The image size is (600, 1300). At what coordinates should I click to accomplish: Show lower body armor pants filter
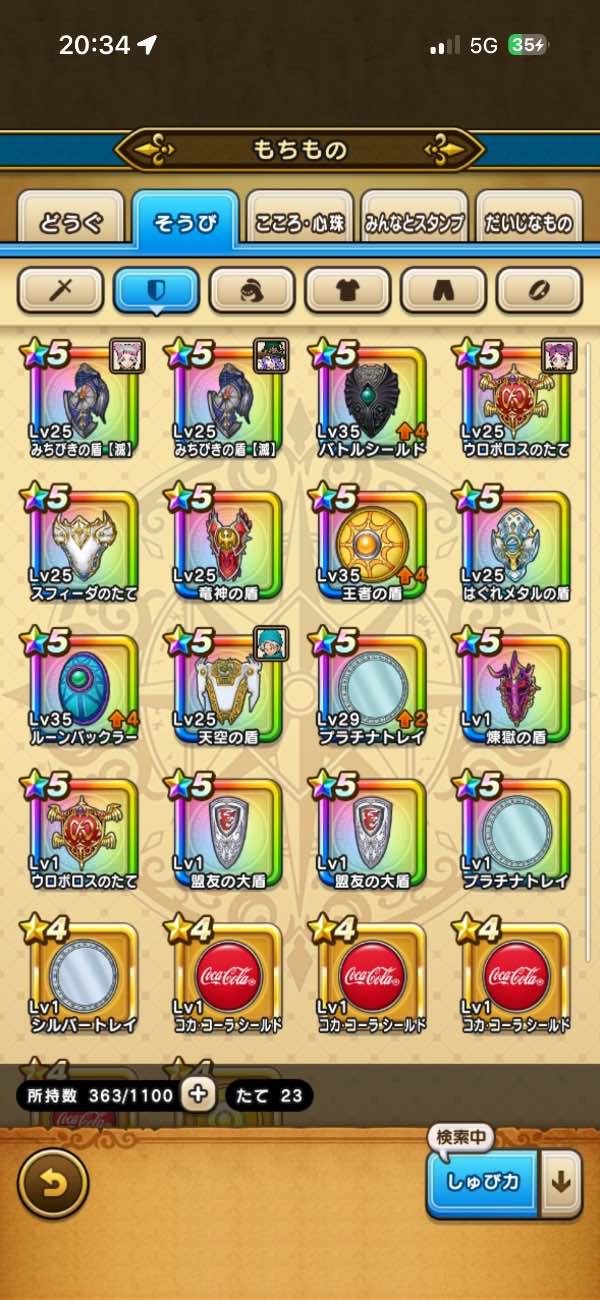pos(443,291)
